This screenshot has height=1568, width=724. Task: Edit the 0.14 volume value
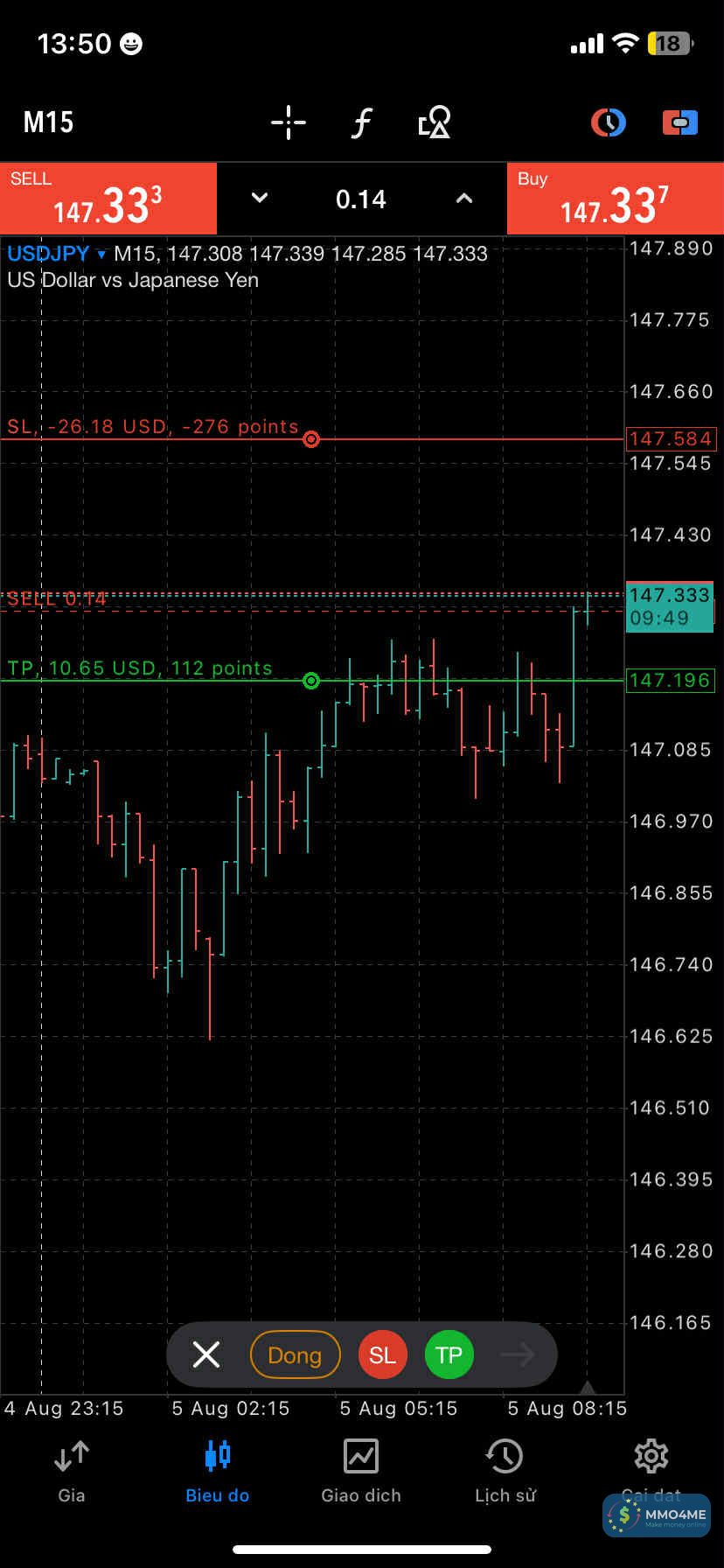point(361,199)
